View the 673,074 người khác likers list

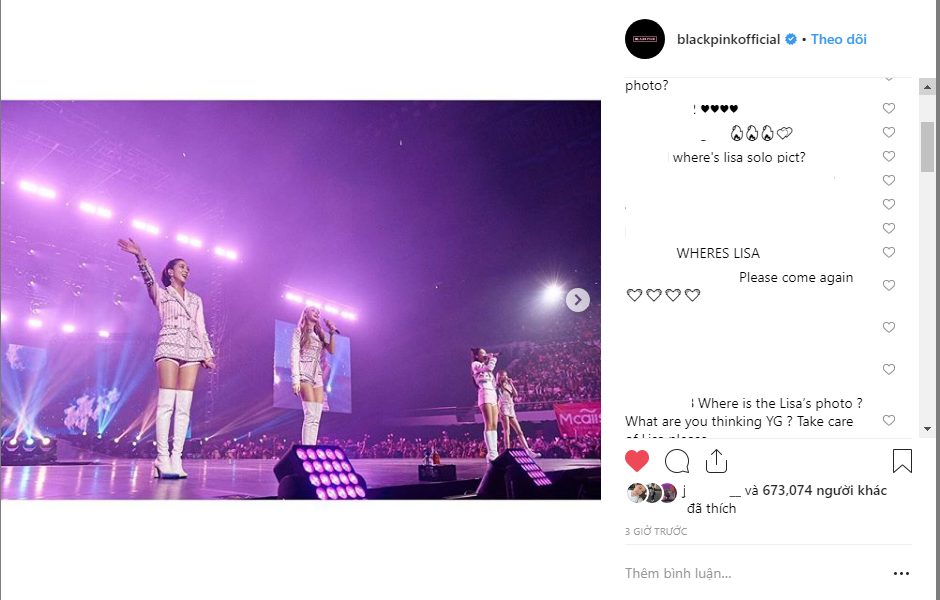[x=824, y=491]
